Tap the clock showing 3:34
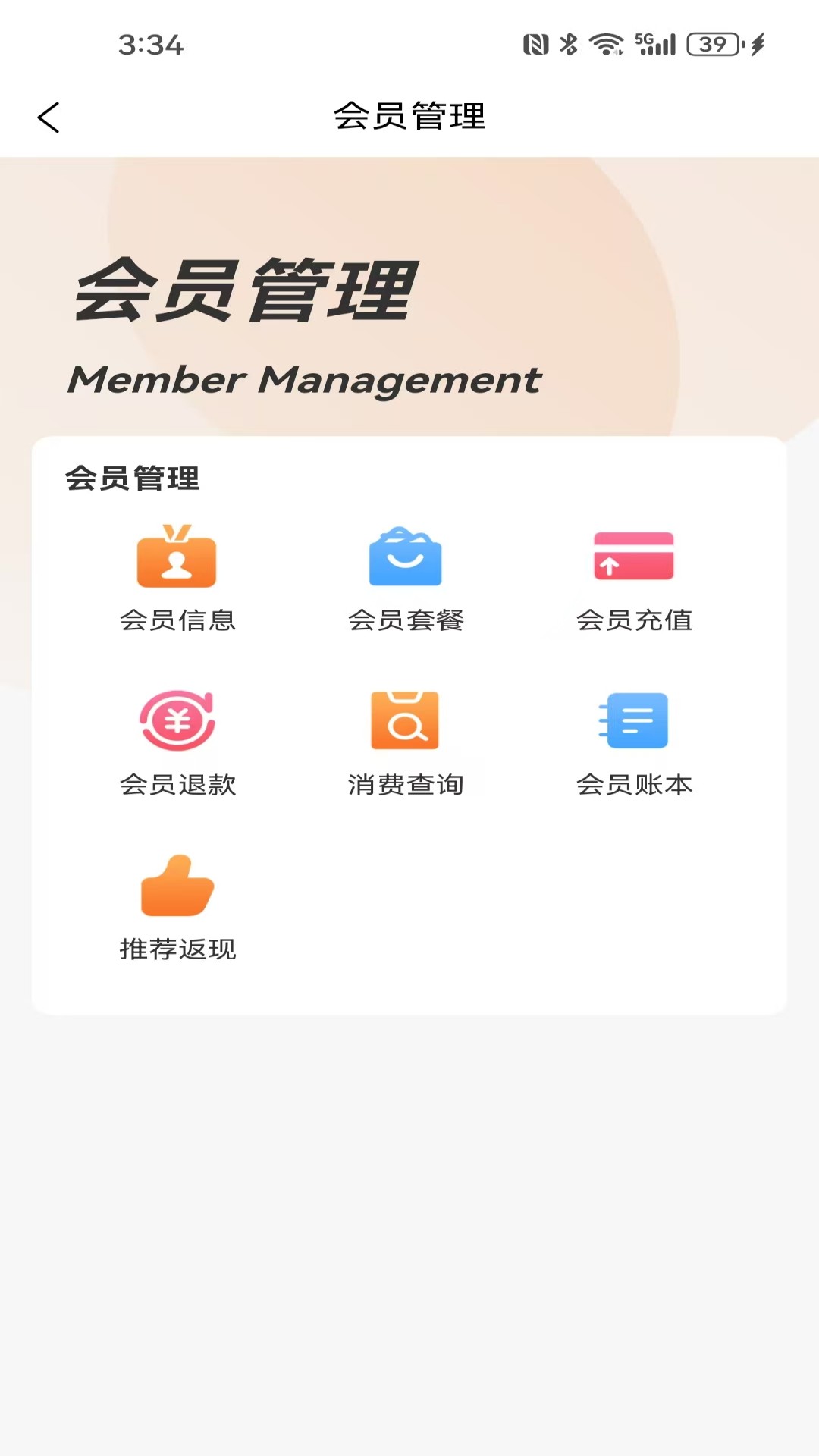 pyautogui.click(x=149, y=45)
